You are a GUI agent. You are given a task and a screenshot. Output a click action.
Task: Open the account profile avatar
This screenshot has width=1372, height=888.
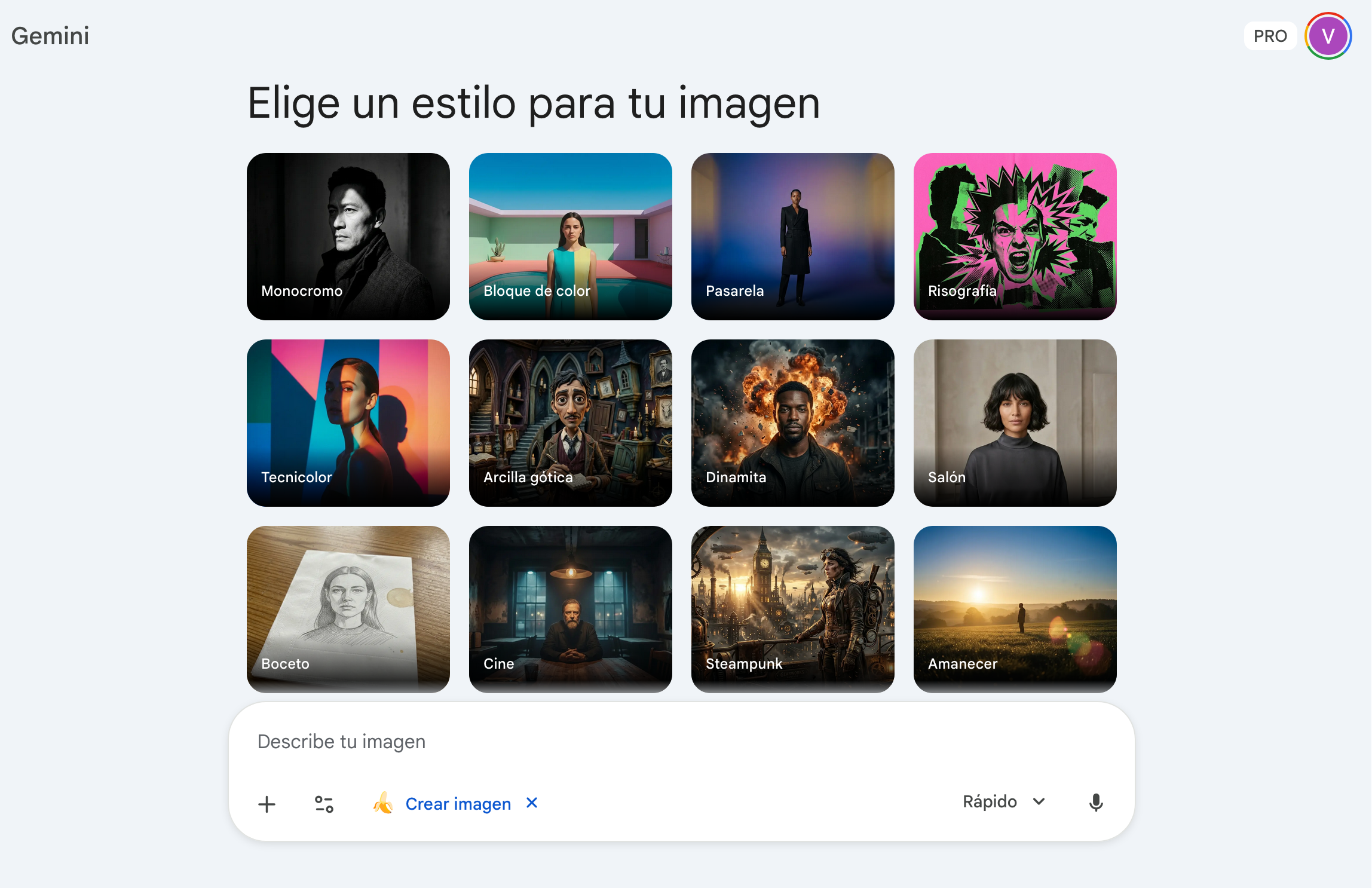coord(1328,36)
